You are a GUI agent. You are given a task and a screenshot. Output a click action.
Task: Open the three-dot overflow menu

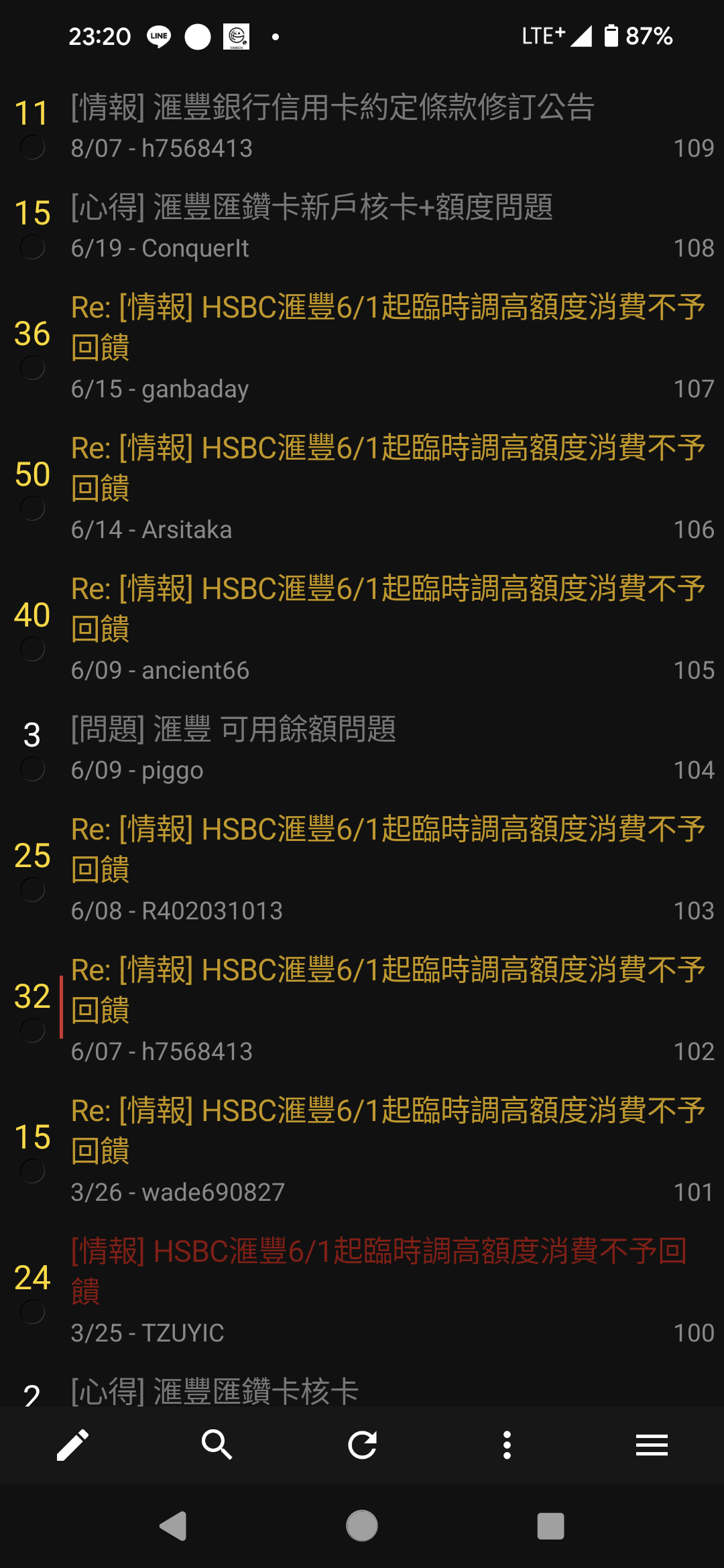pyautogui.click(x=507, y=1445)
